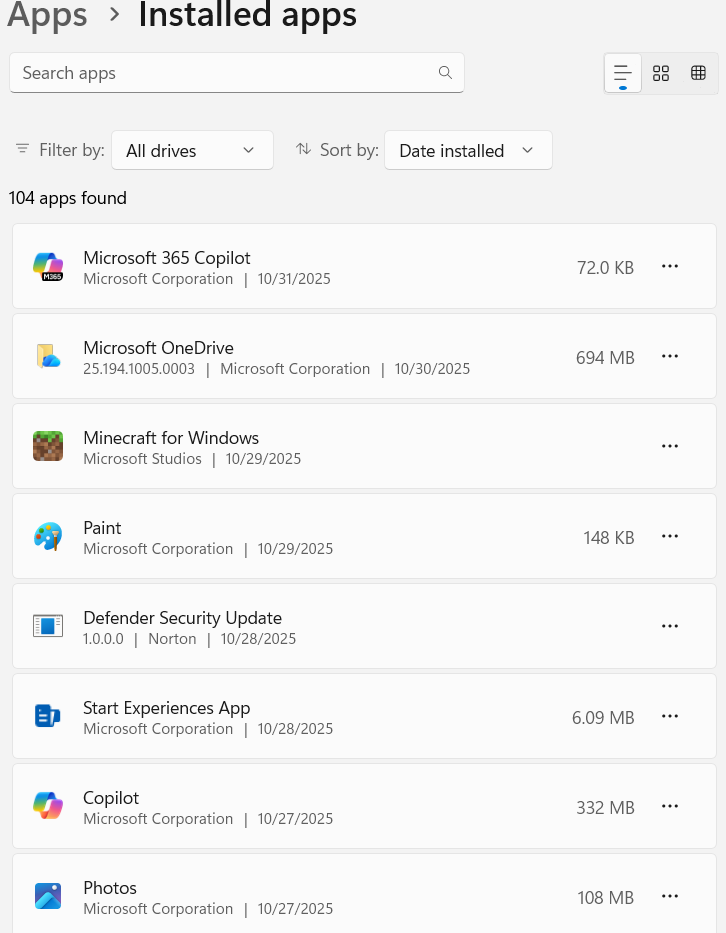Open more options for Microsoft OneDrive
Image resolution: width=726 pixels, height=933 pixels.
670,356
